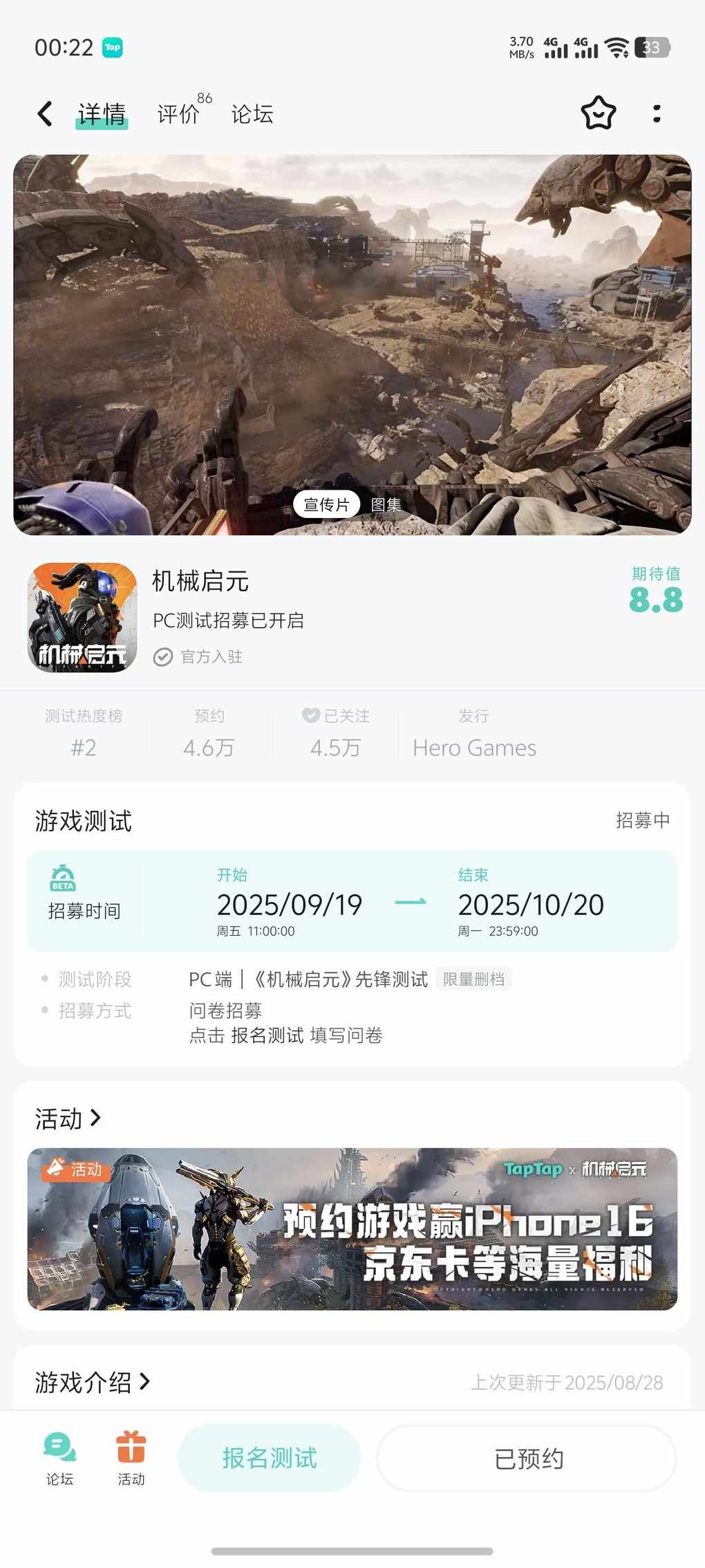Switch to the 评价 tab

179,114
